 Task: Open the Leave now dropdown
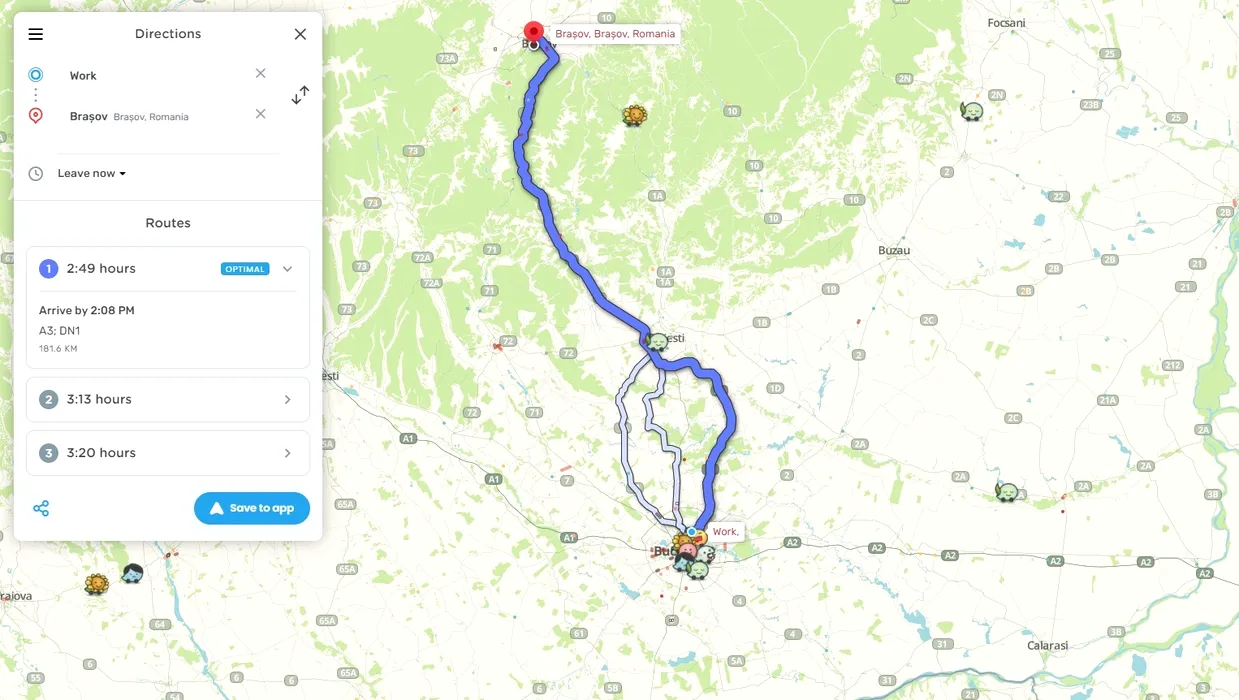pyautogui.click(x=92, y=173)
